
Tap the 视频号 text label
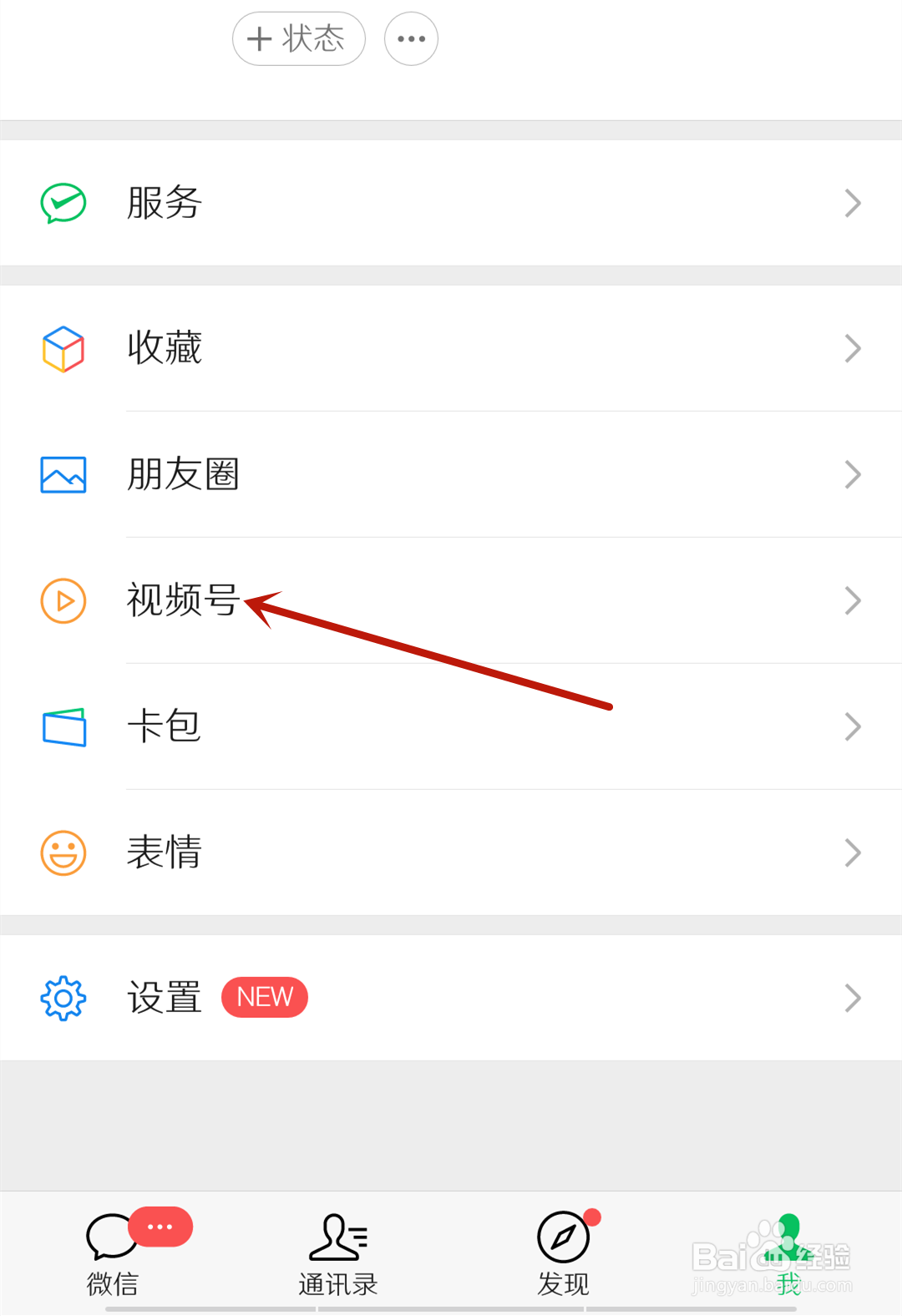(184, 598)
